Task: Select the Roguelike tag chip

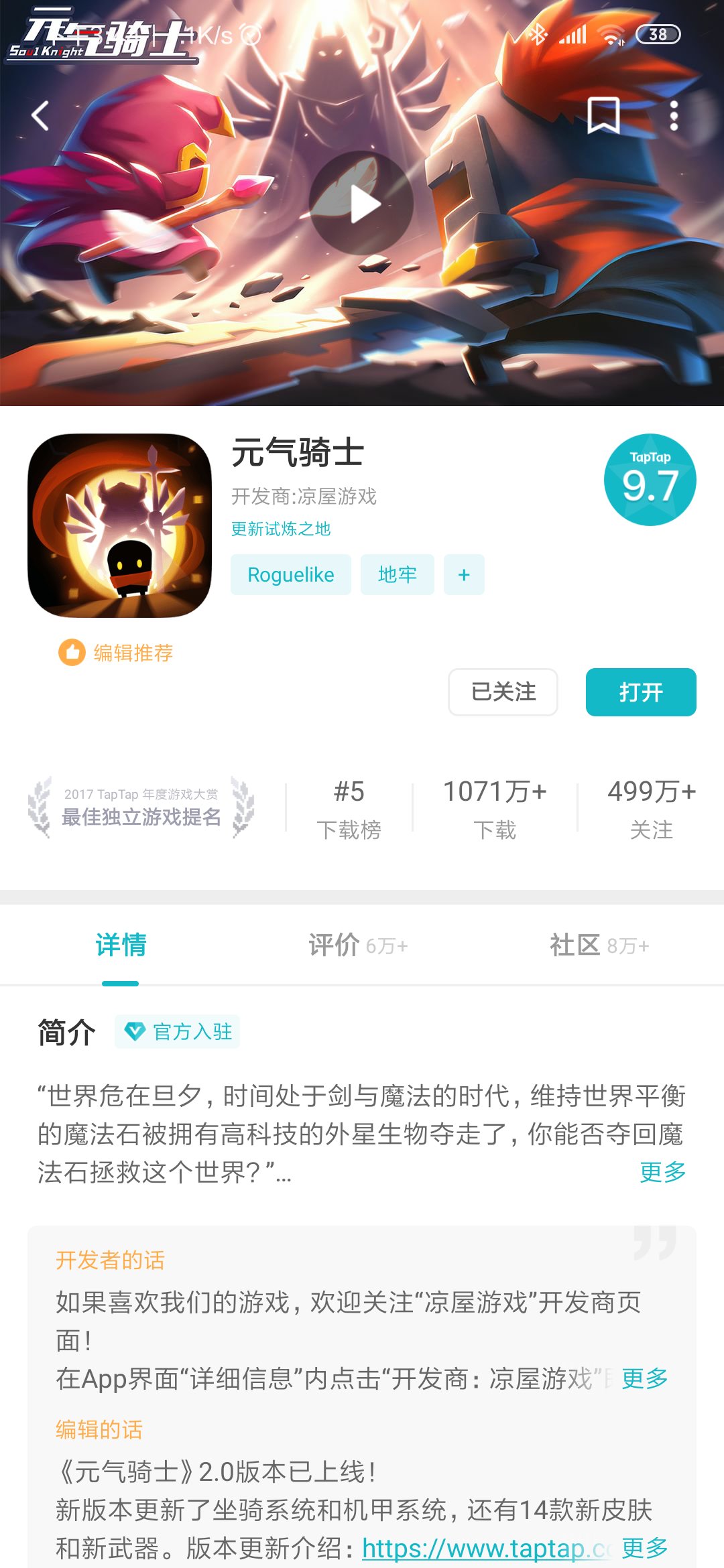Action: point(291,575)
